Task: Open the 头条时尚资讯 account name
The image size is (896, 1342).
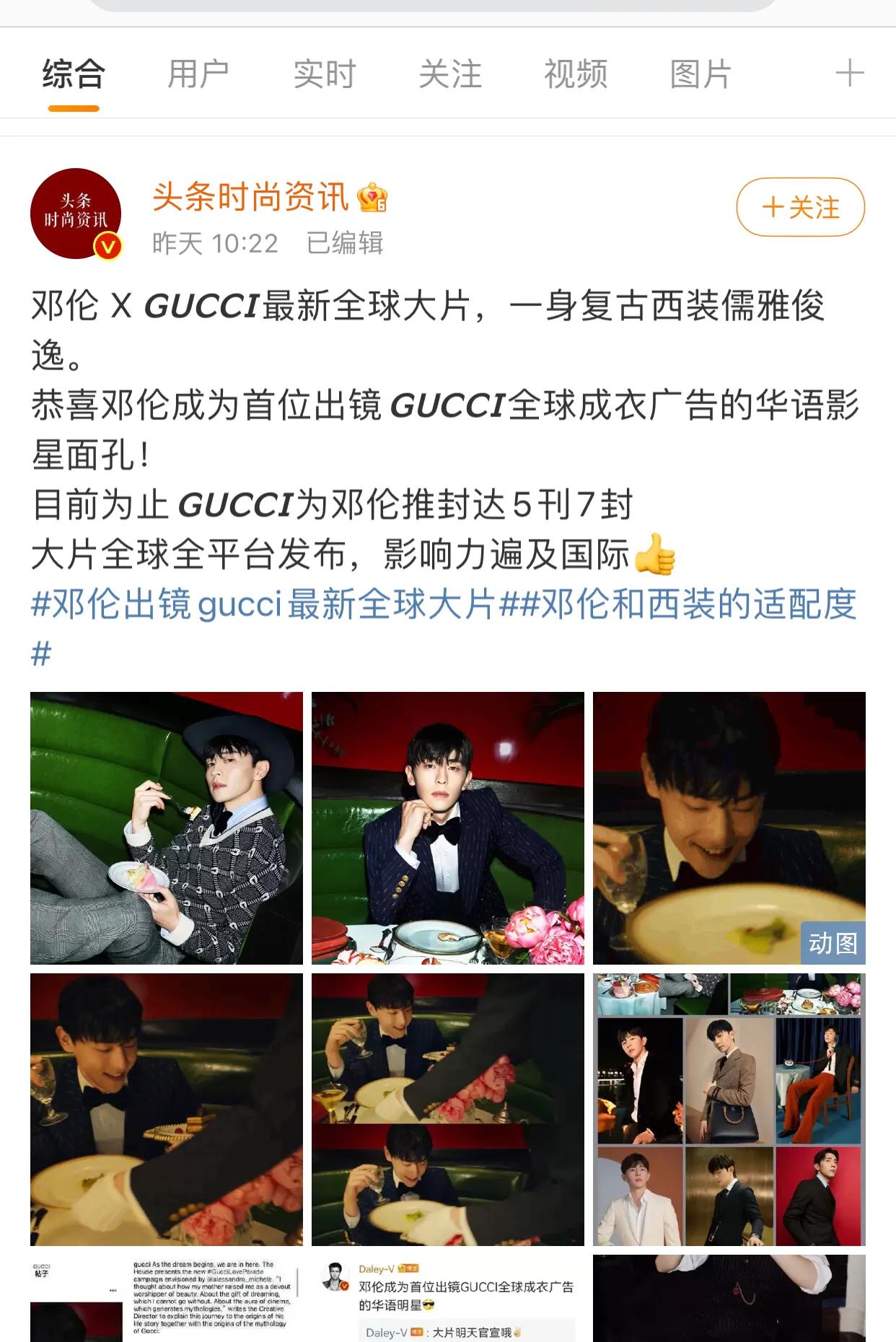Action: click(251, 197)
